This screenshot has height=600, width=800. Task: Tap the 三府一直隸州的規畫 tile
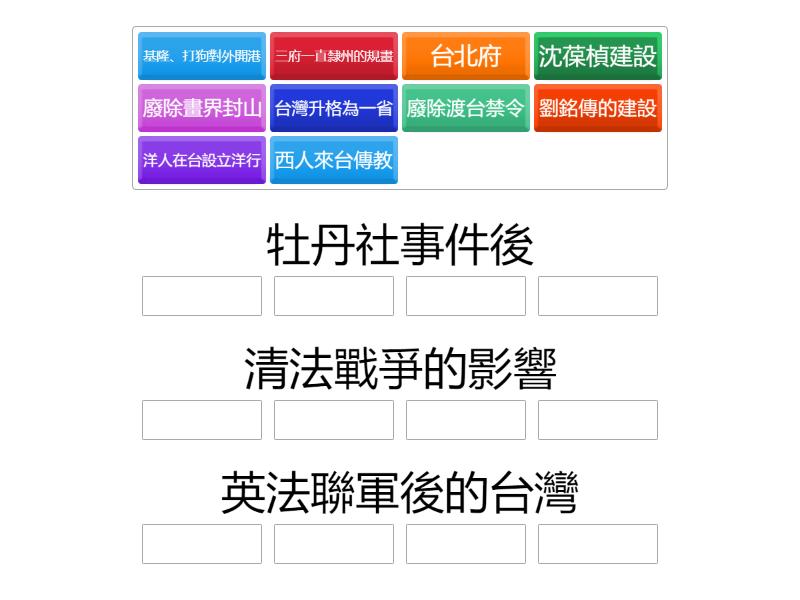click(x=334, y=56)
